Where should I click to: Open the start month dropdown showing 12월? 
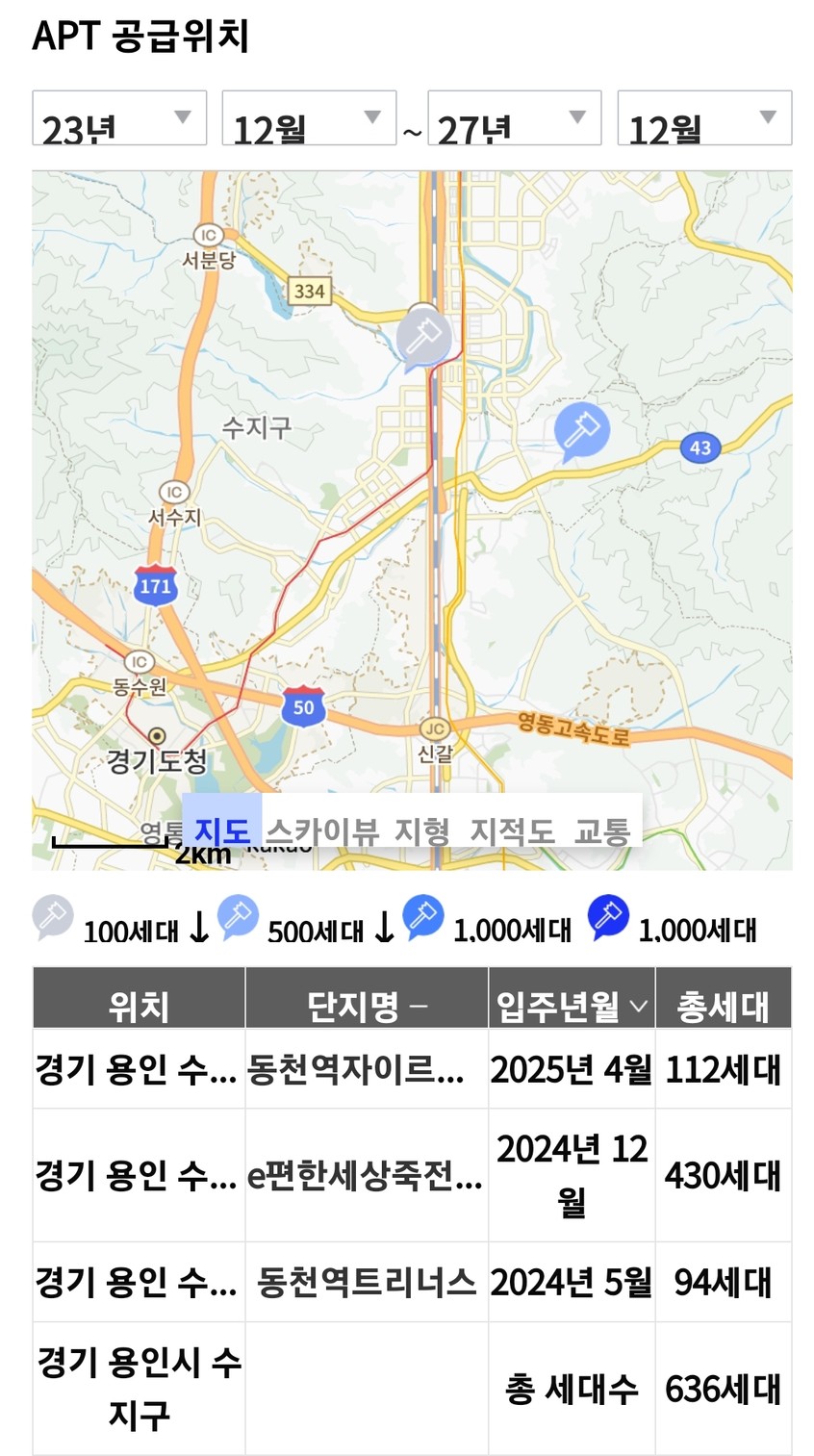[309, 118]
